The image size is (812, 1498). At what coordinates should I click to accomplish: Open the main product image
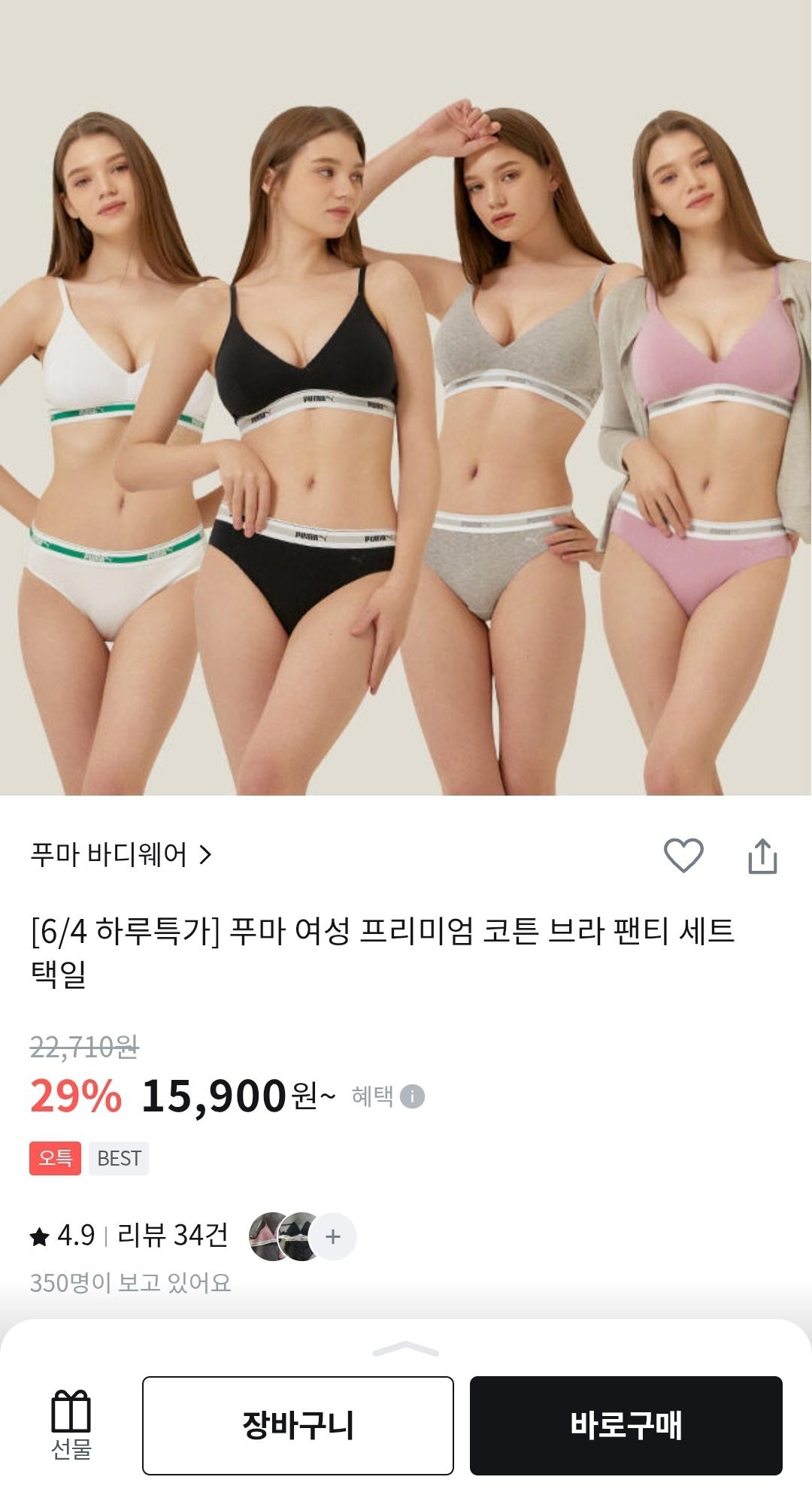tap(406, 399)
